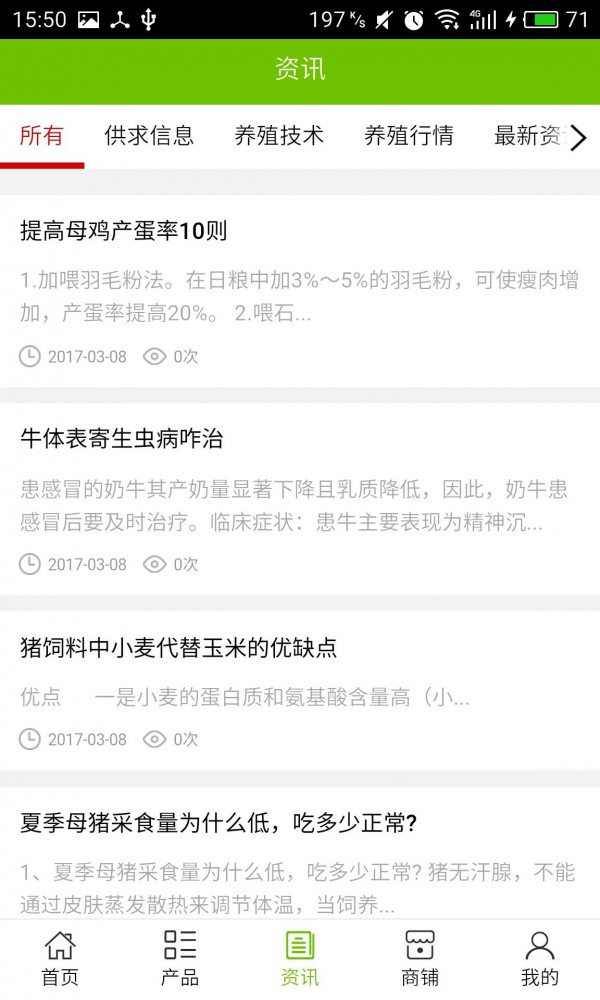Image resolution: width=600 pixels, height=1000 pixels.
Task: Read 猪饲料中小麦代替玉米的优缺点 article
Action: click(179, 647)
